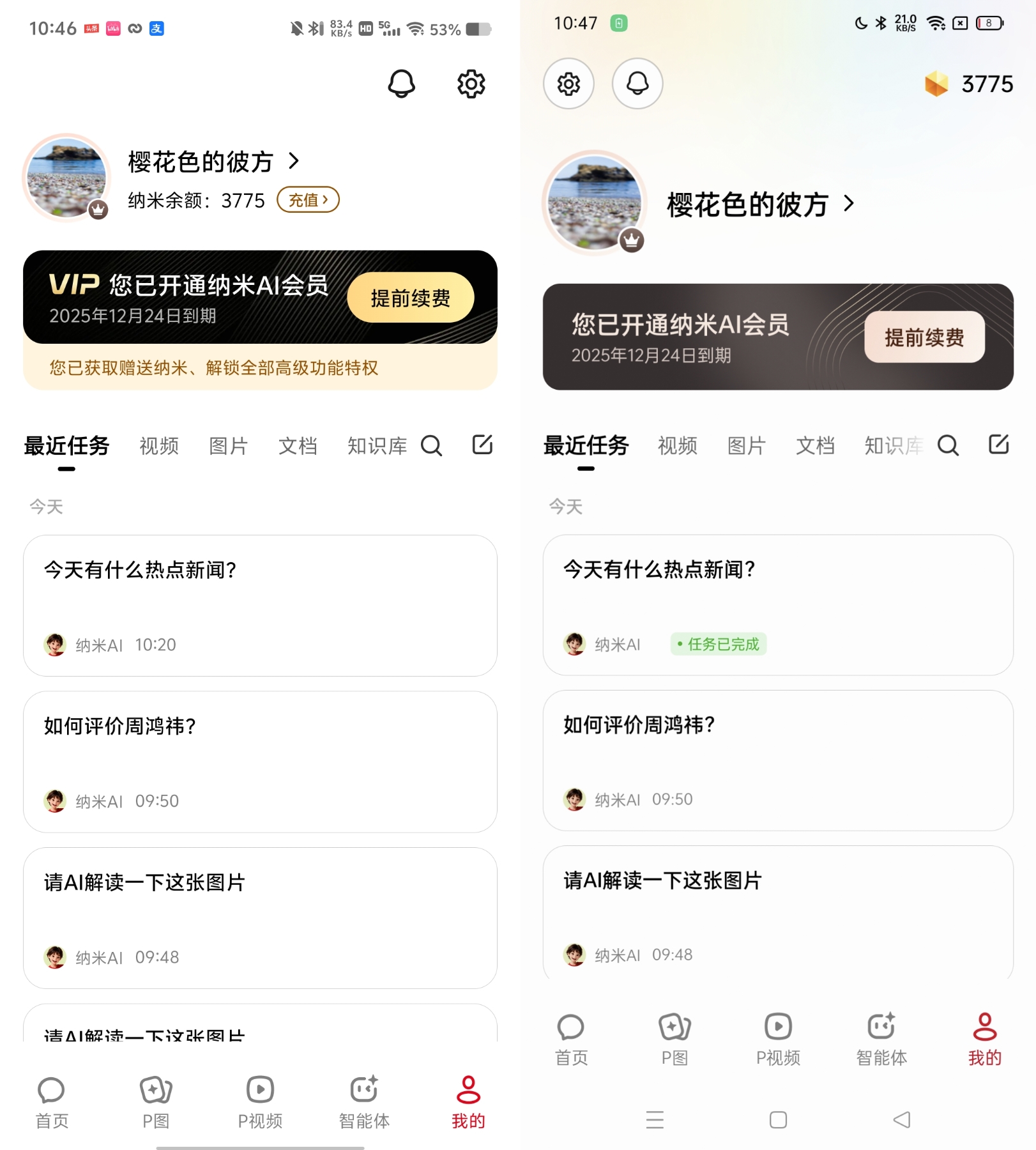The image size is (1036, 1150).
Task: Tap the nano cube balance icon showing 3775
Action: (x=937, y=84)
